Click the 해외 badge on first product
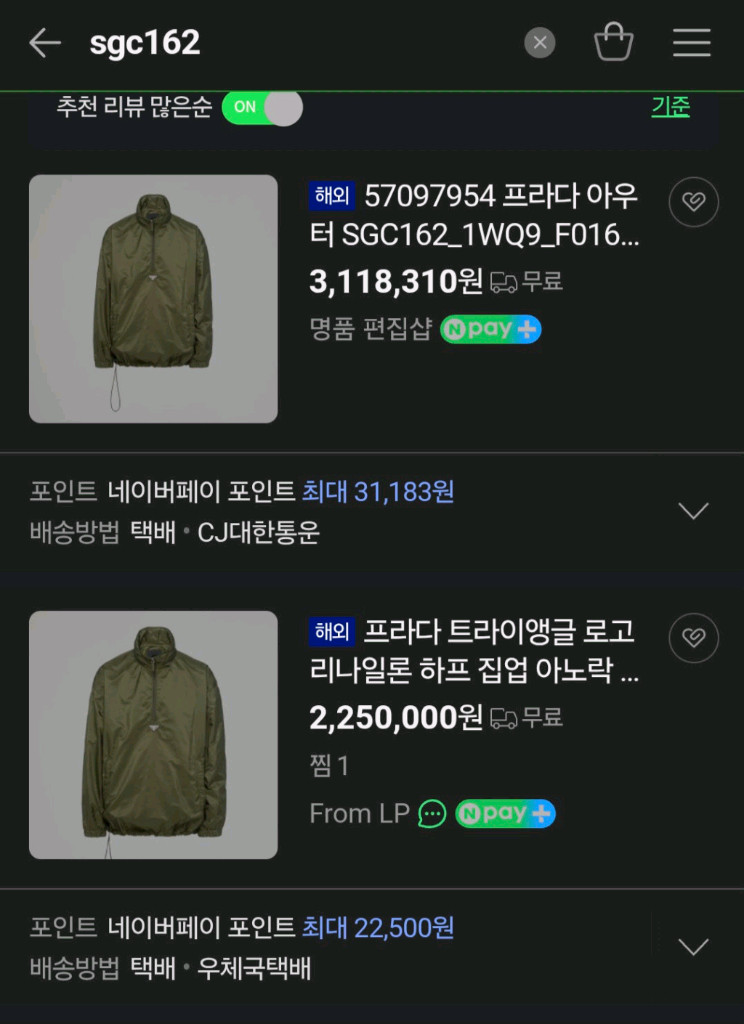 point(331,196)
